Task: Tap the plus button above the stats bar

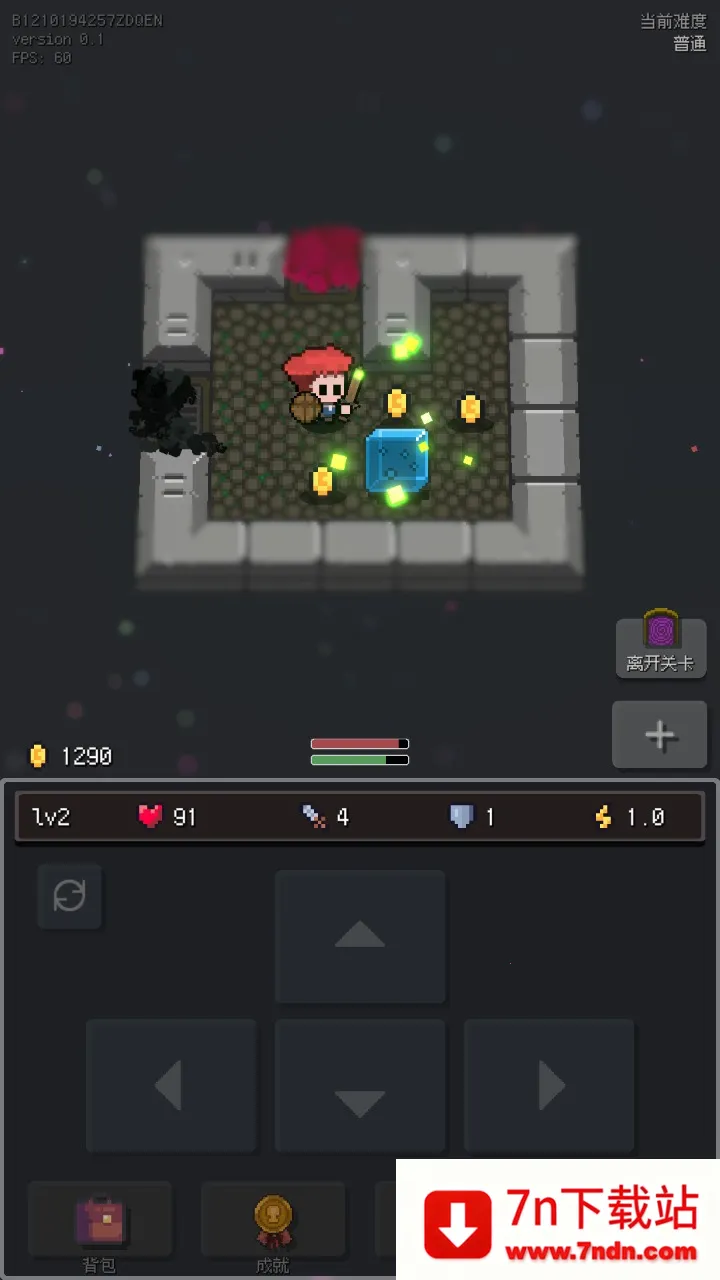Action: tap(660, 735)
